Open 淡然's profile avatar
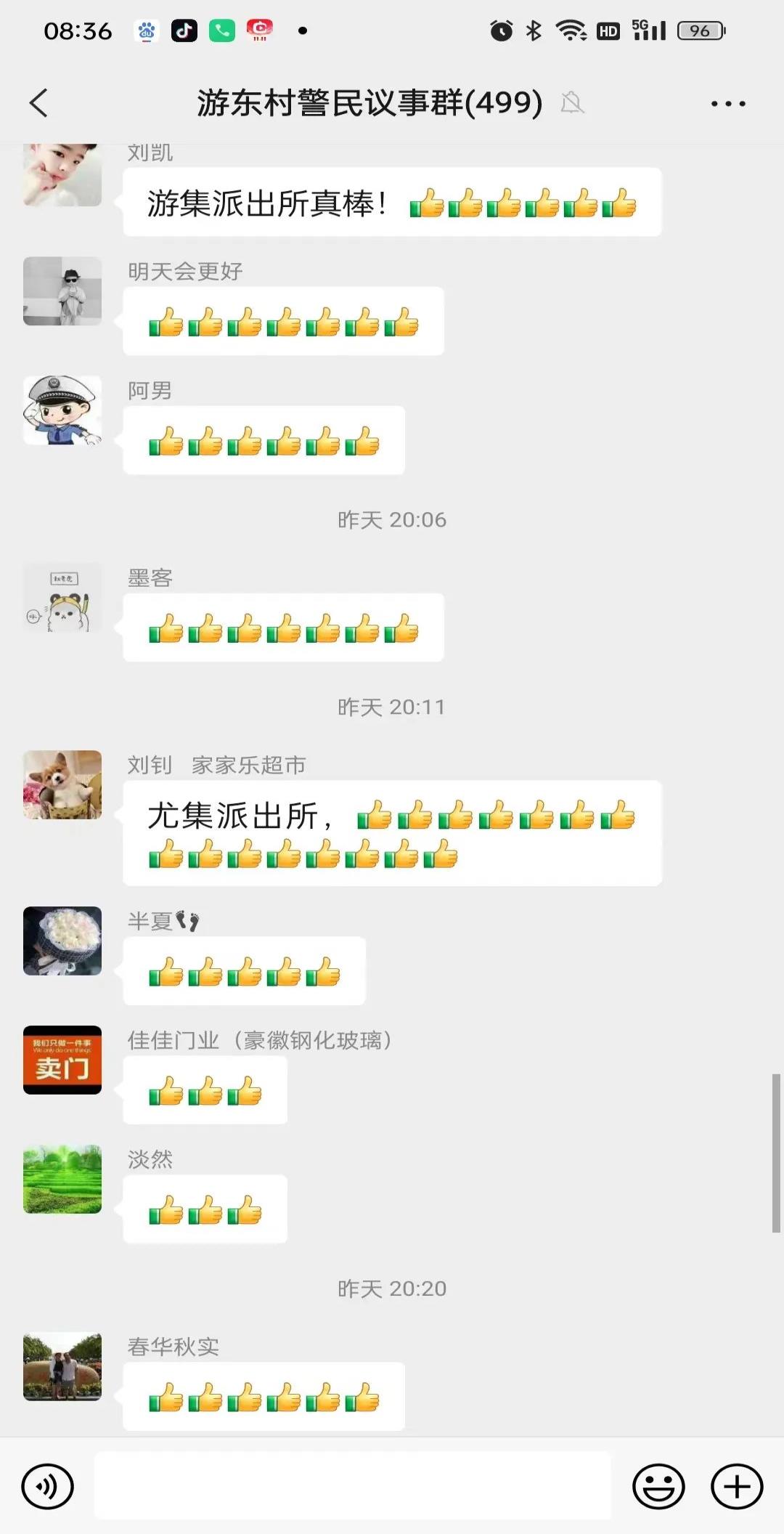Screen dimensions: 784x1534 (62, 1179)
